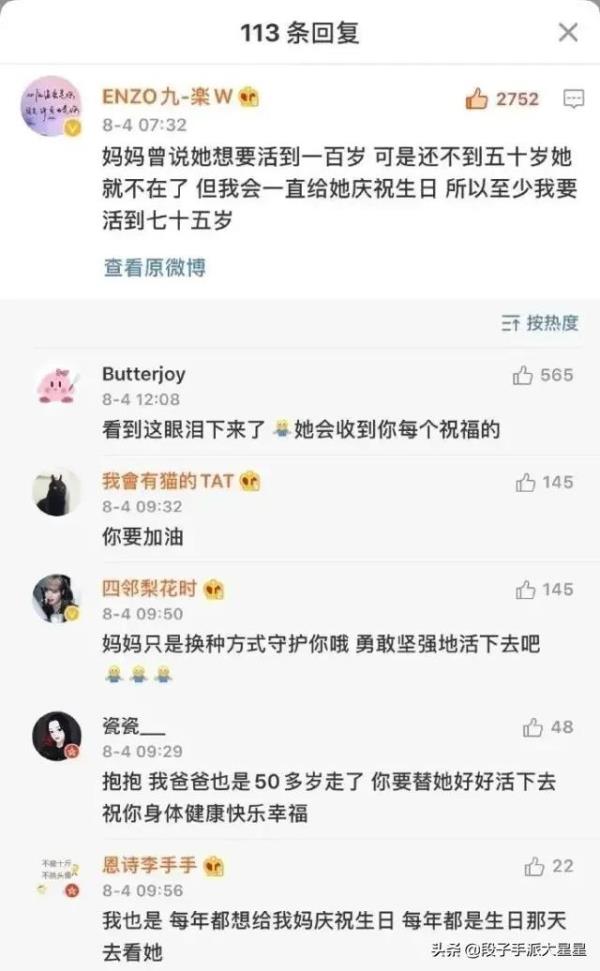Change sorting with 按热度

coord(540,322)
